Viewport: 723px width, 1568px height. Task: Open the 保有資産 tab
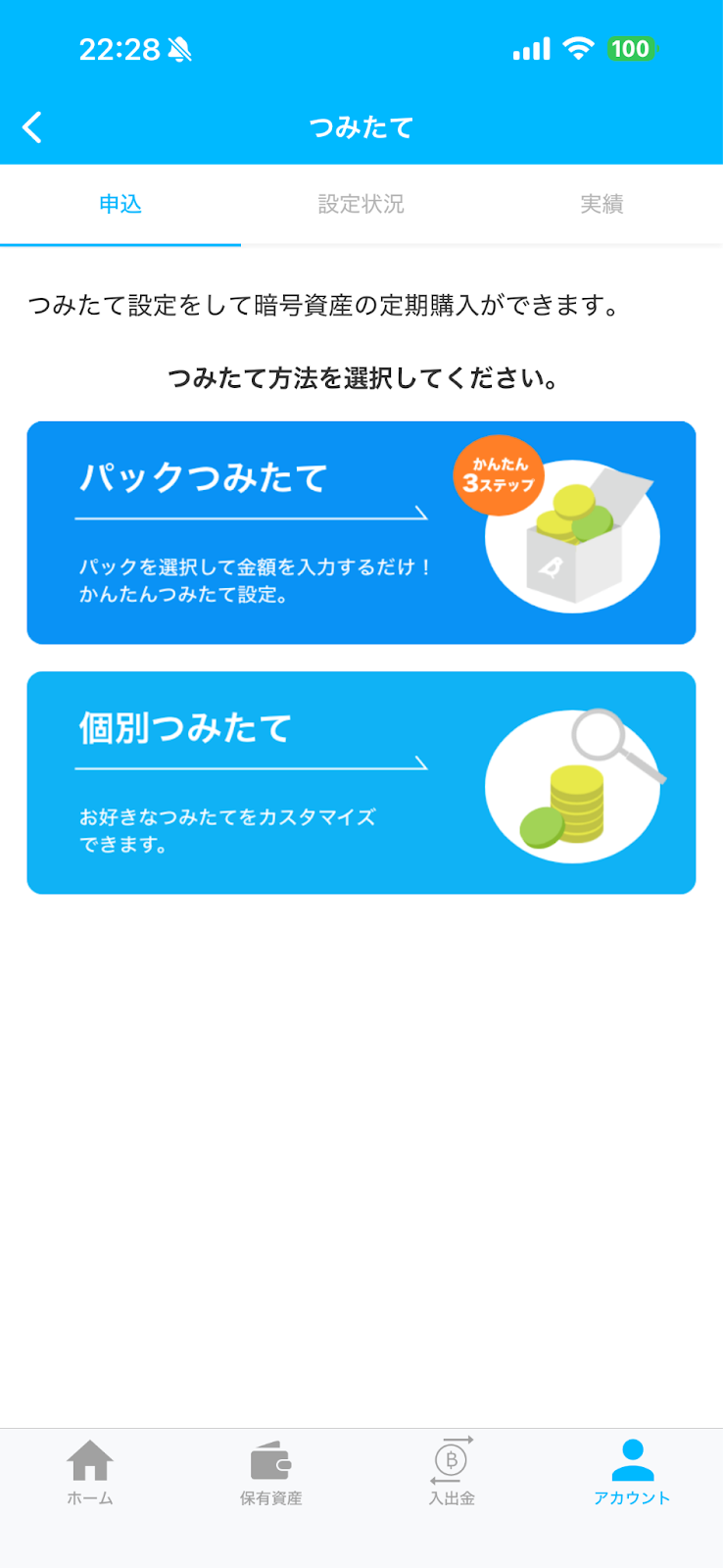[271, 1472]
